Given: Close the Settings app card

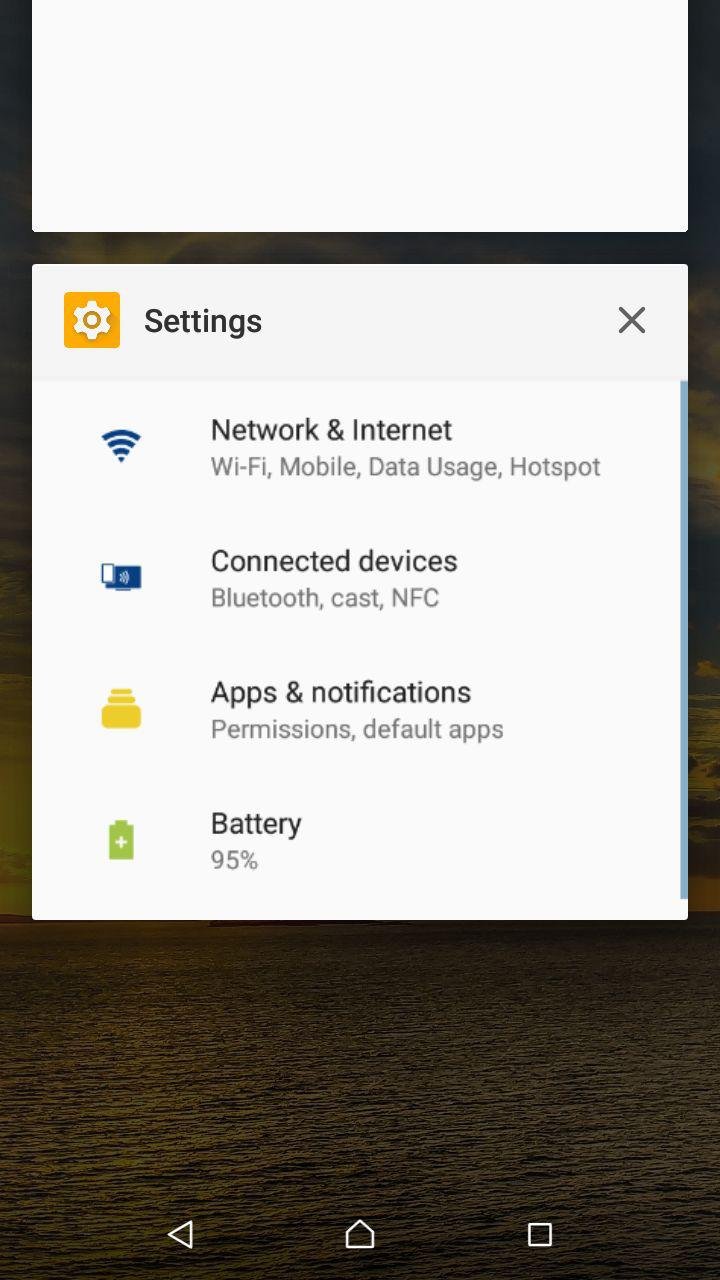Looking at the screenshot, I should tap(631, 320).
